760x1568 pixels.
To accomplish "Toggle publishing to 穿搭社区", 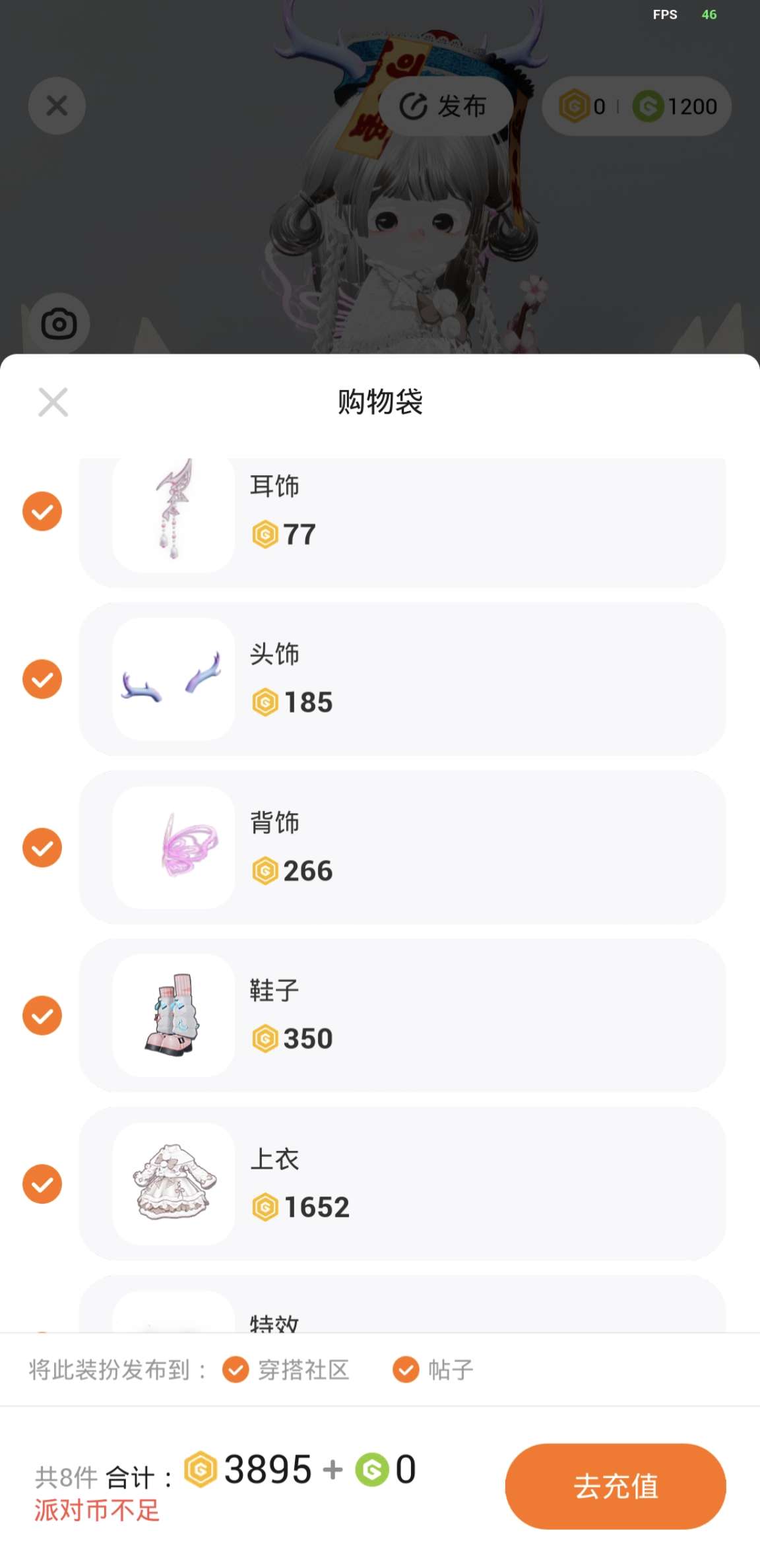I will (236, 1369).
